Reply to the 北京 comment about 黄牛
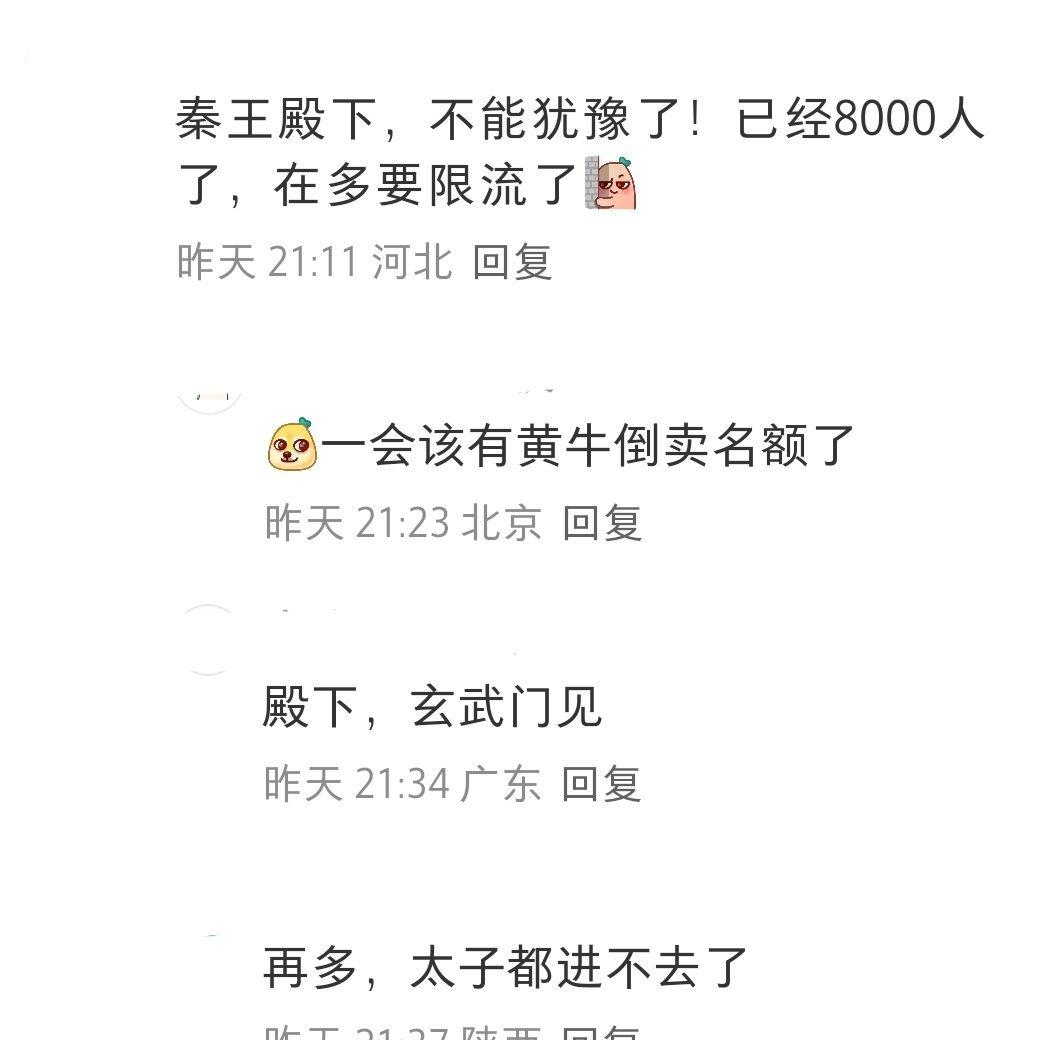 pyautogui.click(x=601, y=522)
